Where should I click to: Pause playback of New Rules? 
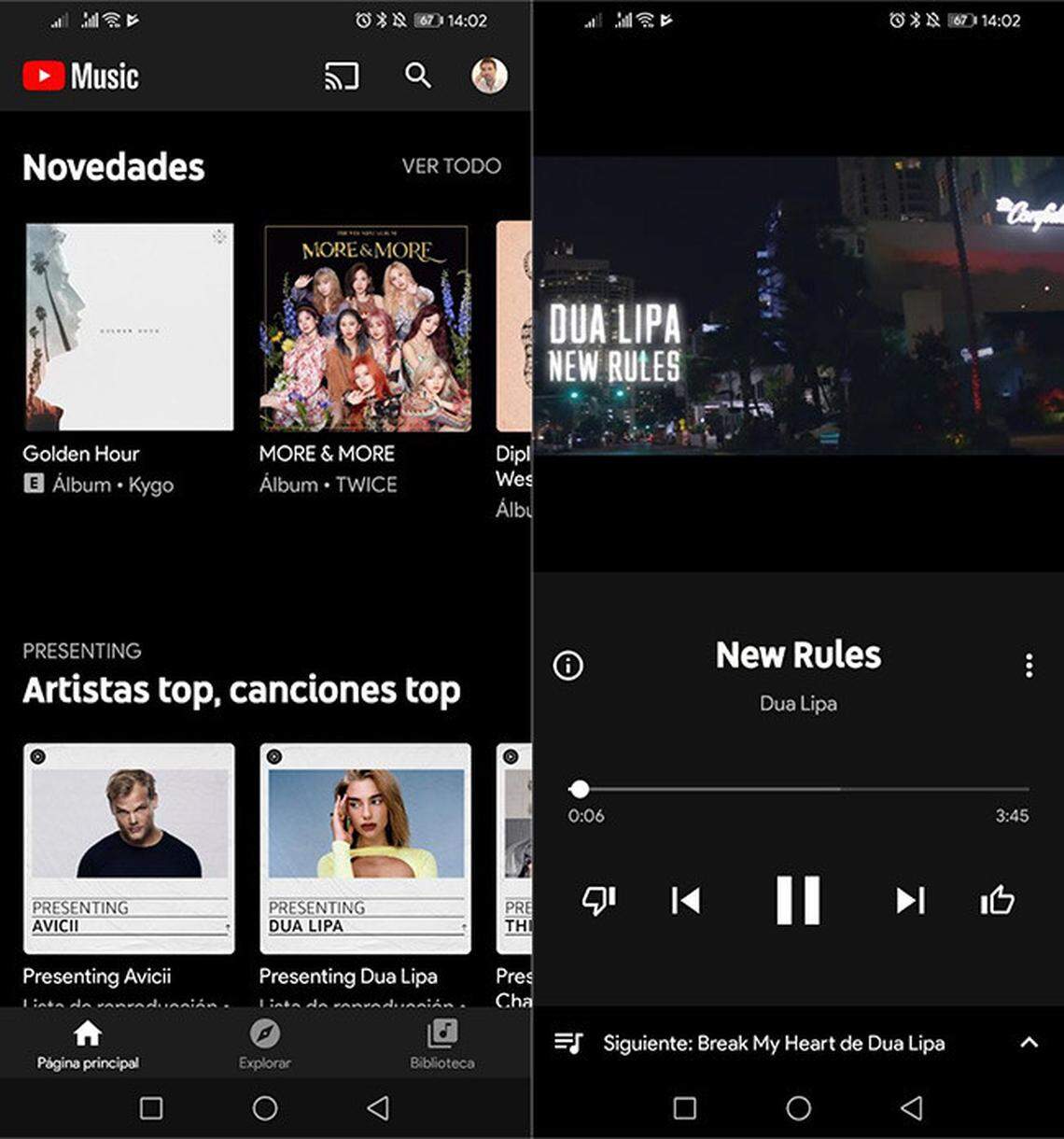pyautogui.click(x=797, y=899)
